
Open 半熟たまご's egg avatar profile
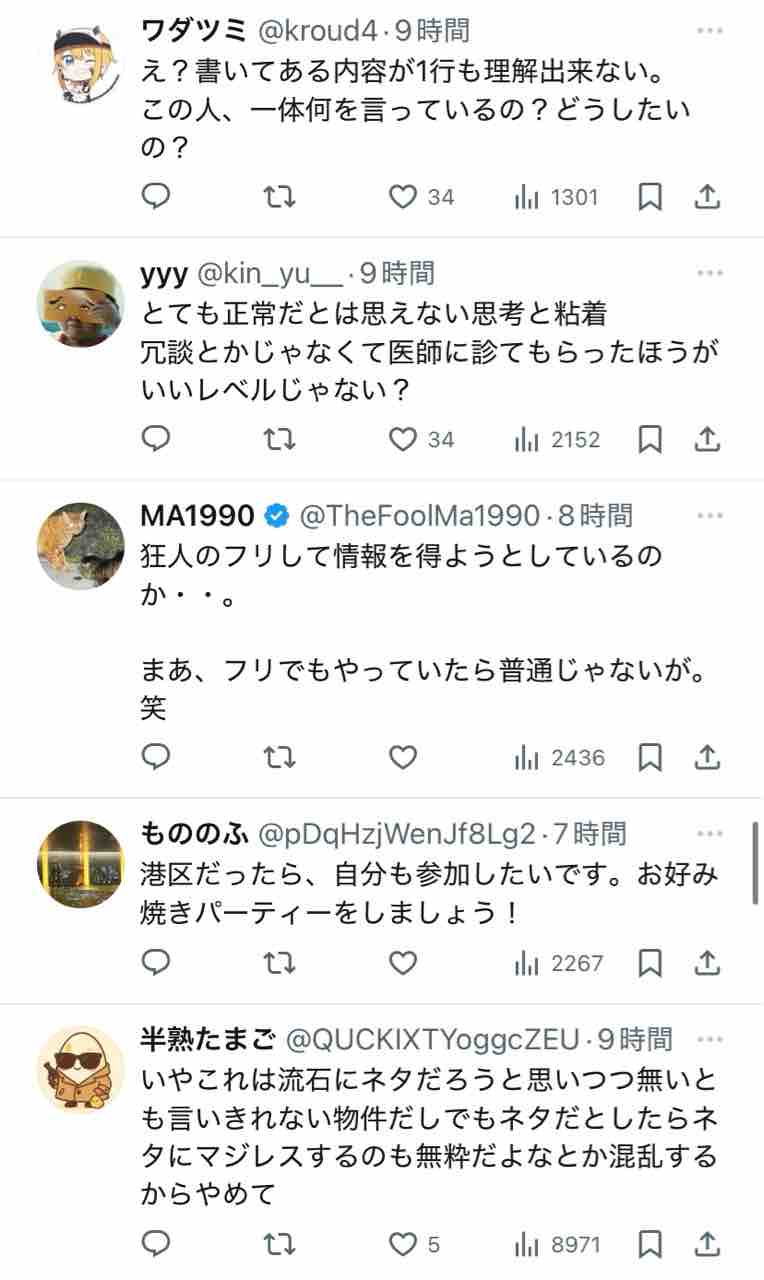(x=80, y=1069)
